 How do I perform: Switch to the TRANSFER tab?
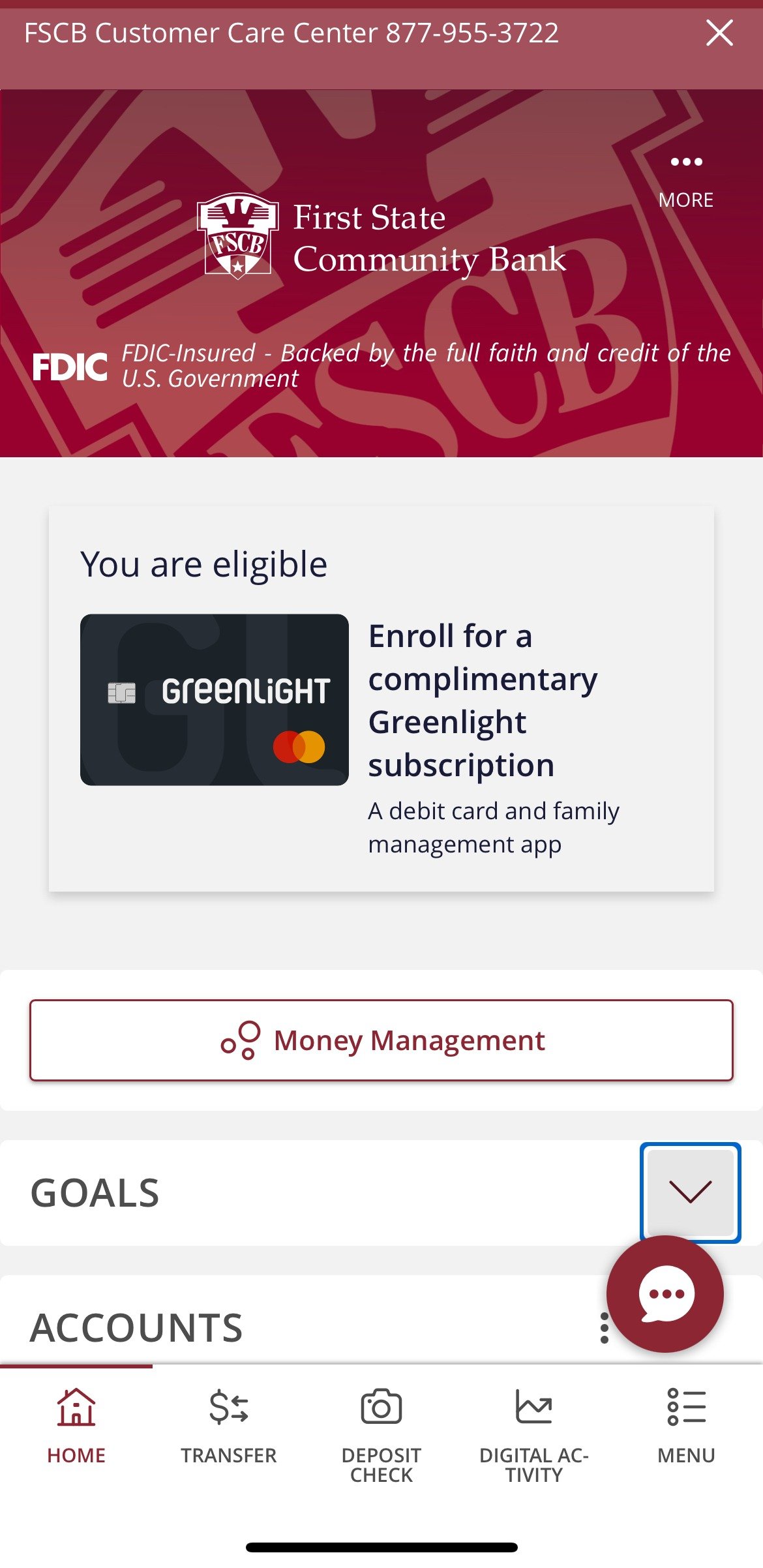[229, 1426]
